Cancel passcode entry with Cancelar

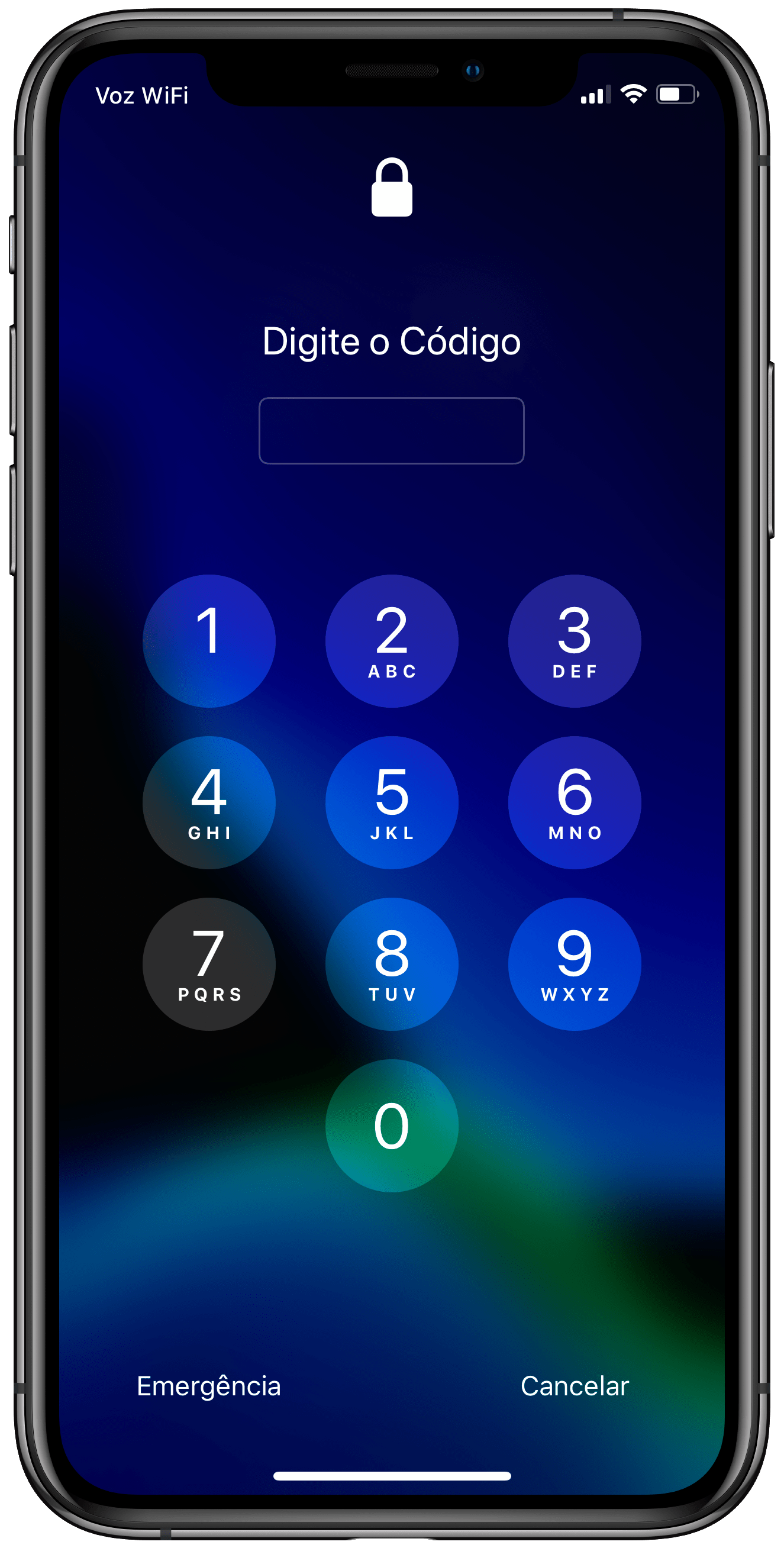click(575, 1386)
